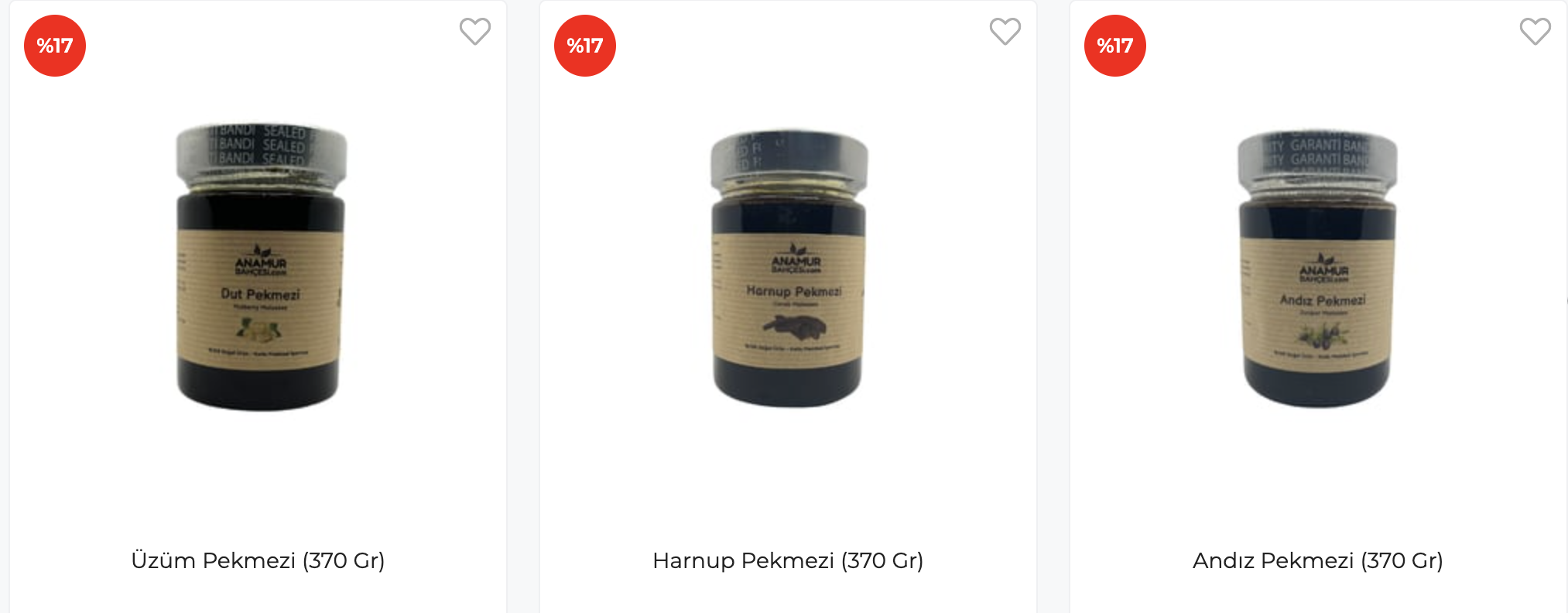Select the Andız Pekmezi (370 Gr) card
The width and height of the screenshot is (1568, 613).
click(x=1317, y=560)
